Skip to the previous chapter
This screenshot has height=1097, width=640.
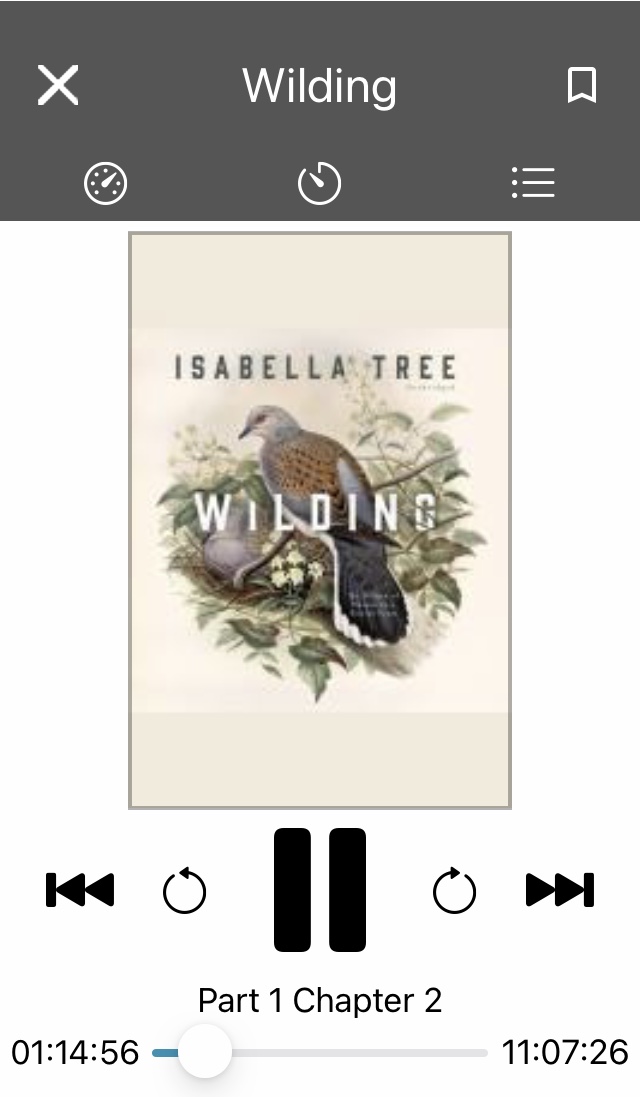80,890
